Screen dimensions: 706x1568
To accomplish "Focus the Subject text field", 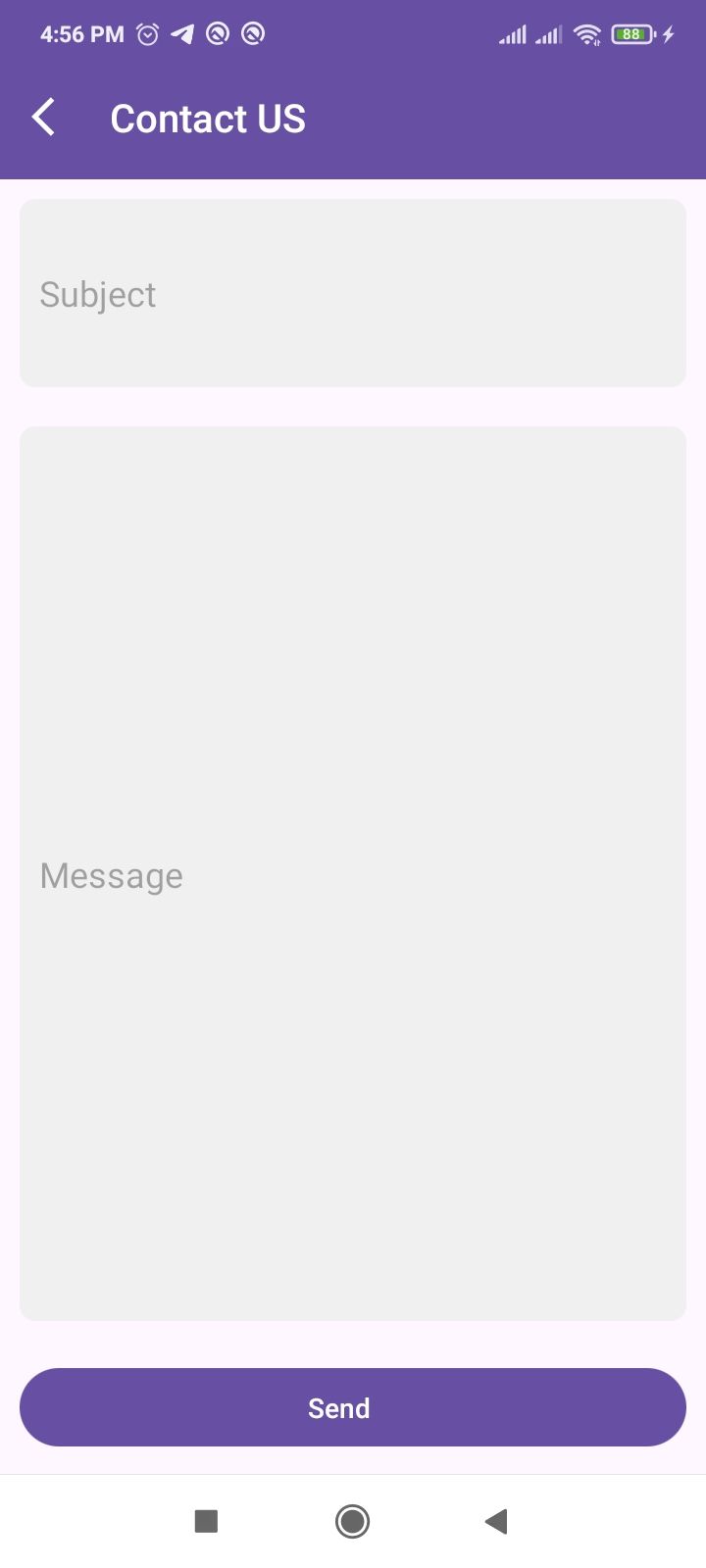I will click(x=353, y=293).
